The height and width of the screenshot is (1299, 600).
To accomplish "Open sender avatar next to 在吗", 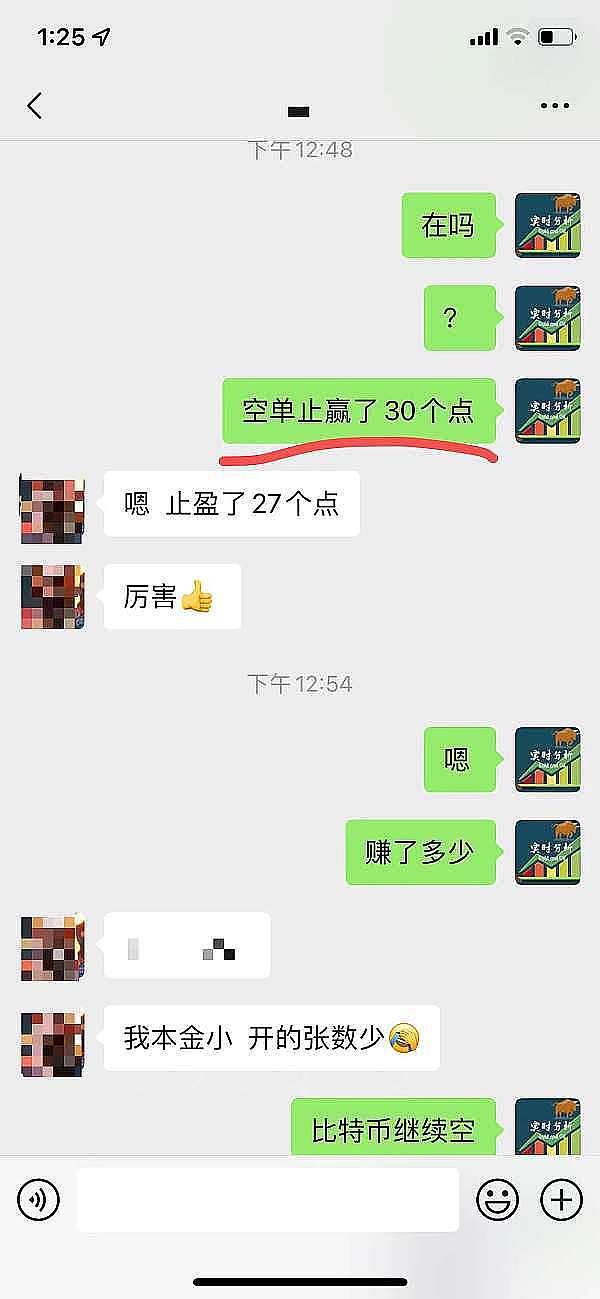I will 547,225.
